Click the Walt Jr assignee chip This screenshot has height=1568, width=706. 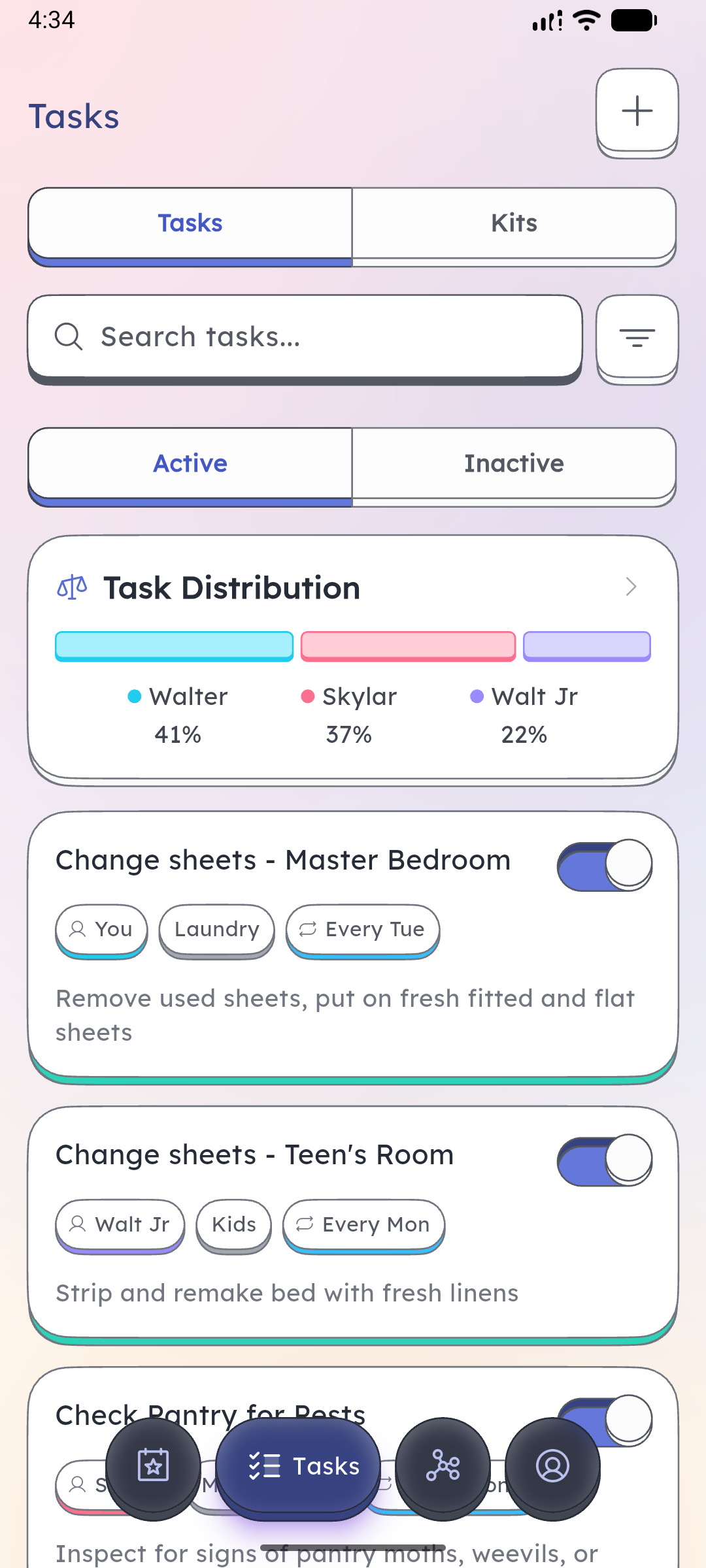point(120,1224)
